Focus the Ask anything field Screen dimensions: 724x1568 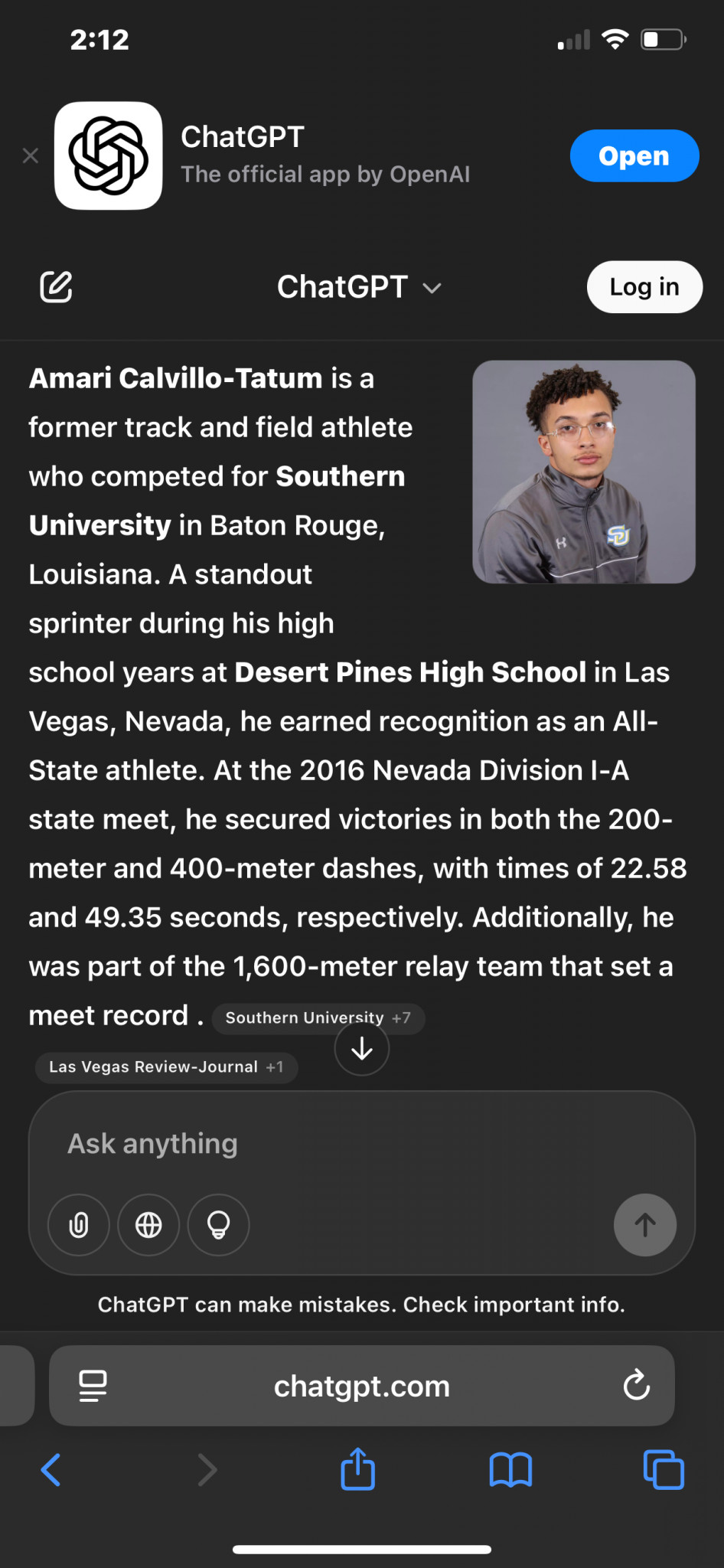pos(360,1144)
